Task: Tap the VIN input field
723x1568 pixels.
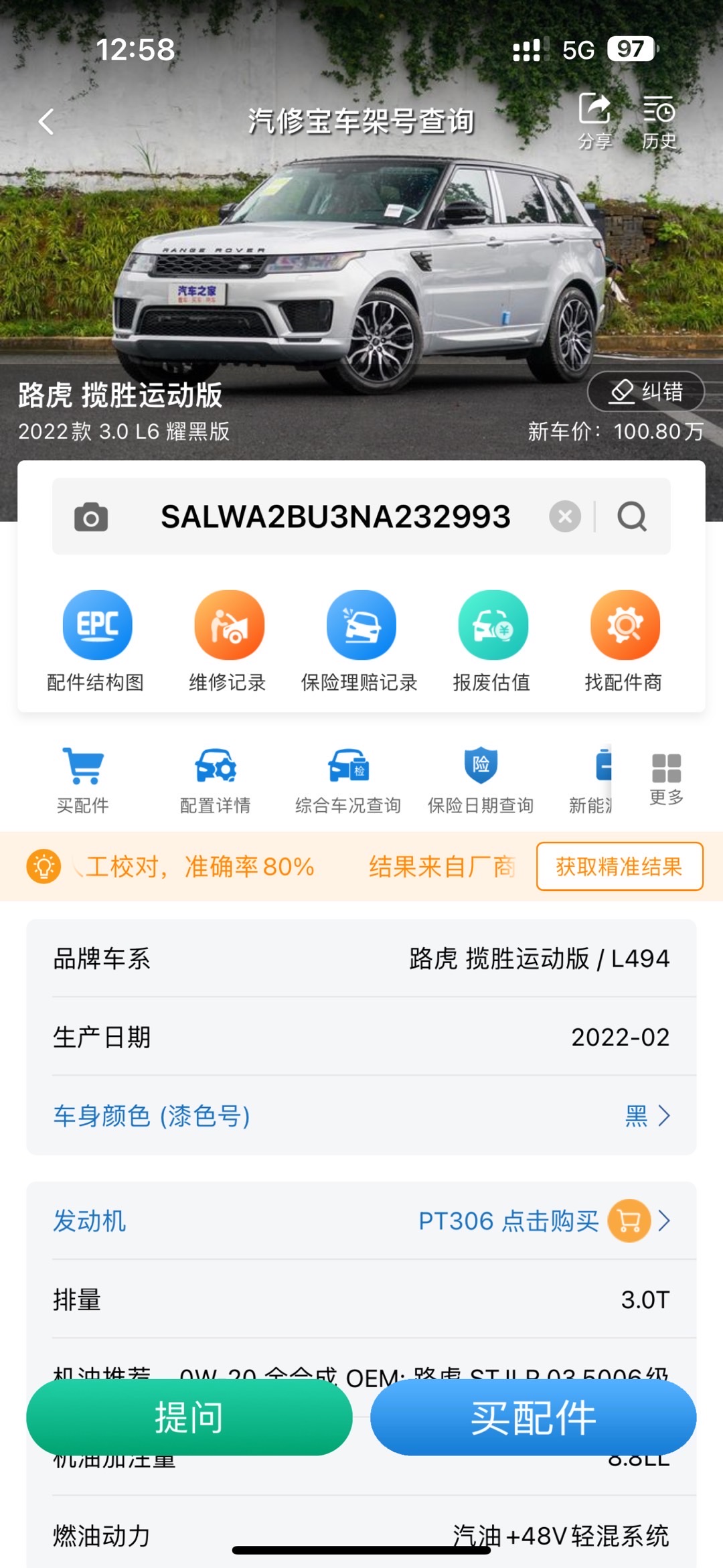Action: coord(335,516)
